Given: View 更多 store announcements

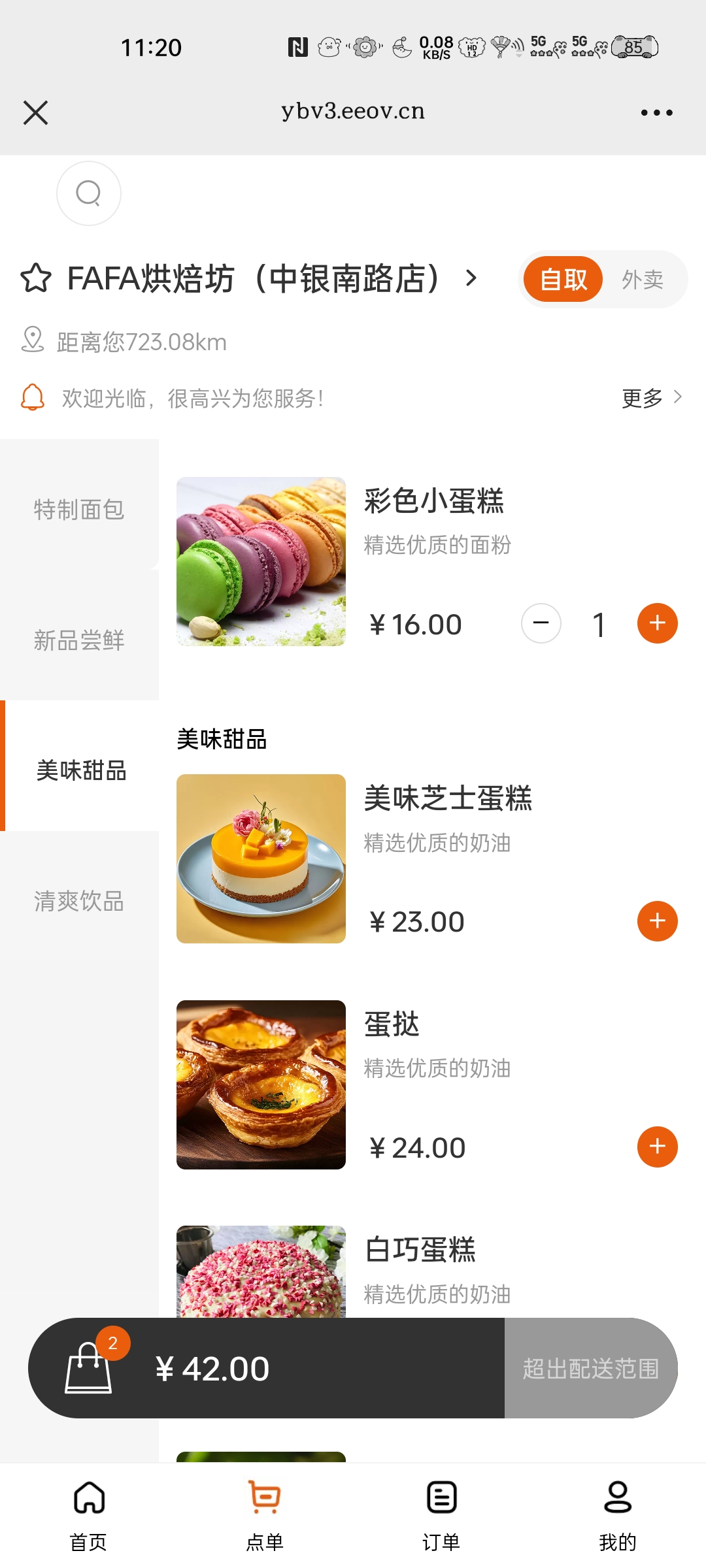Looking at the screenshot, I should [651, 397].
